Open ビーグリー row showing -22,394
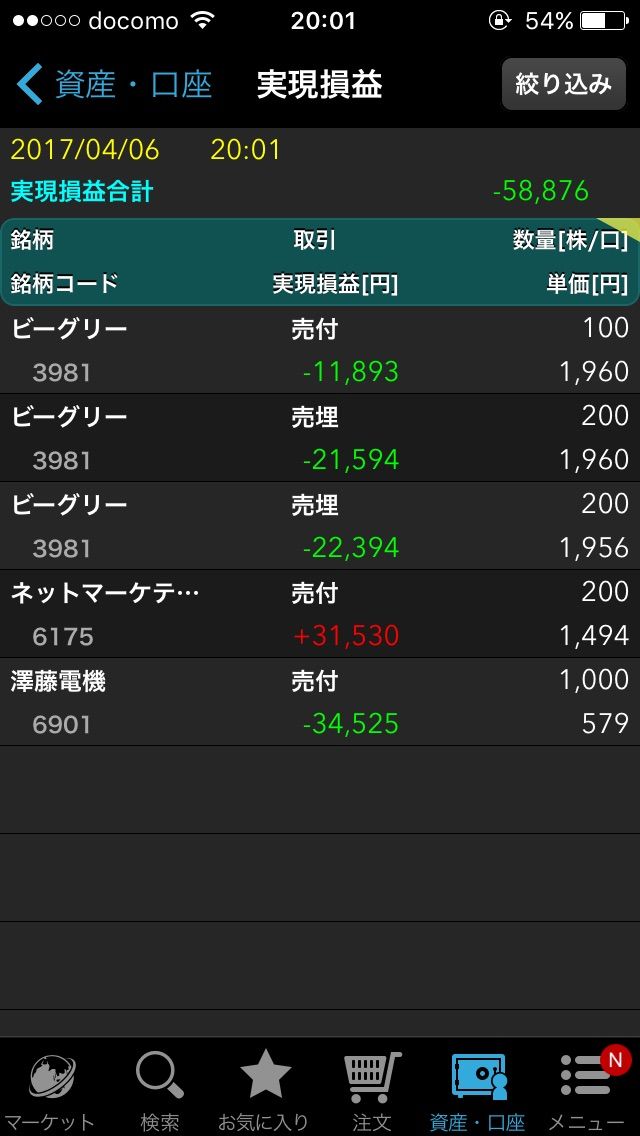Image resolution: width=640 pixels, height=1136 pixels. pyautogui.click(x=320, y=526)
